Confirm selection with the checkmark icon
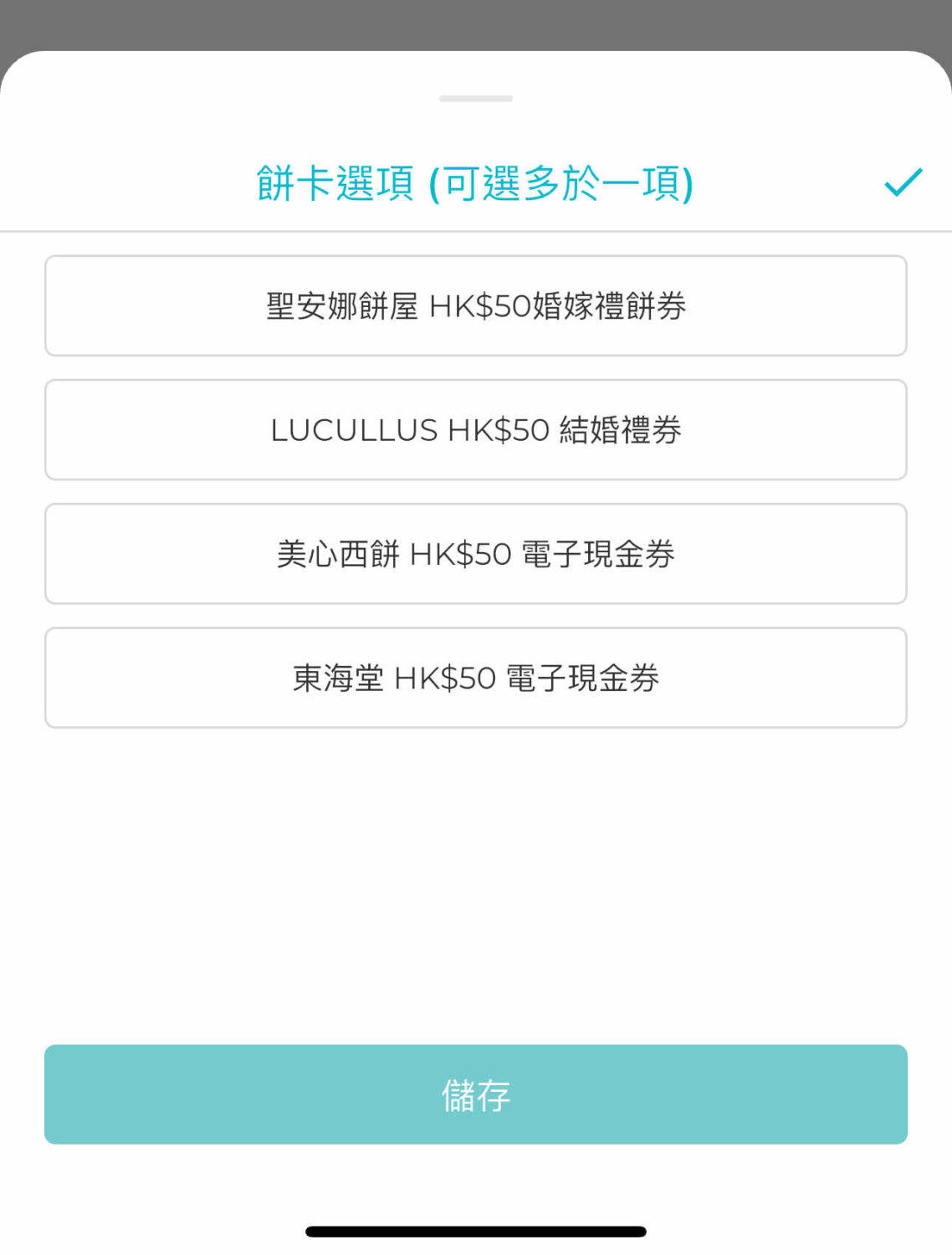952x1255 pixels. coord(903,182)
